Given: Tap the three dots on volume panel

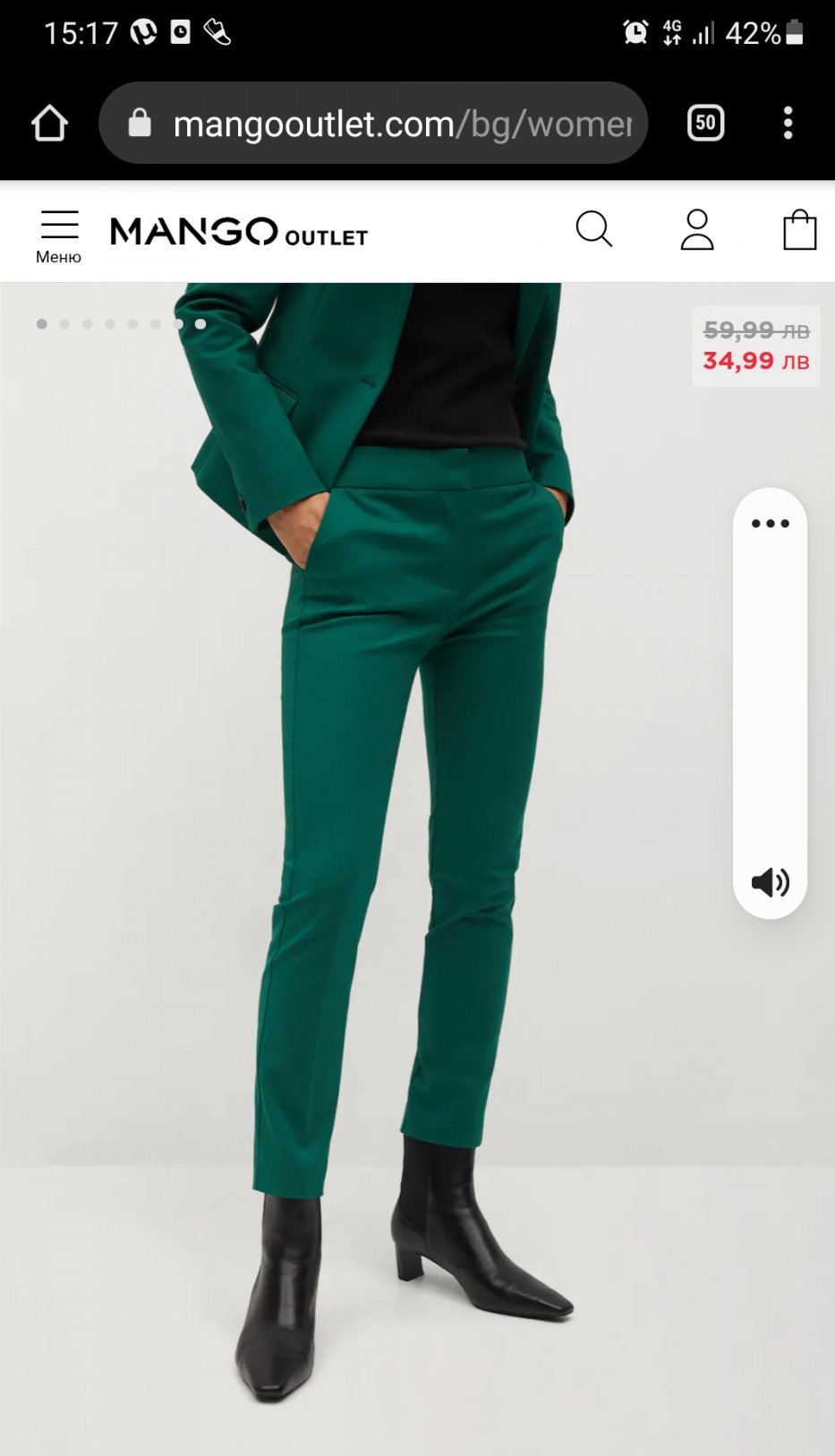Looking at the screenshot, I should pyautogui.click(x=770, y=524).
